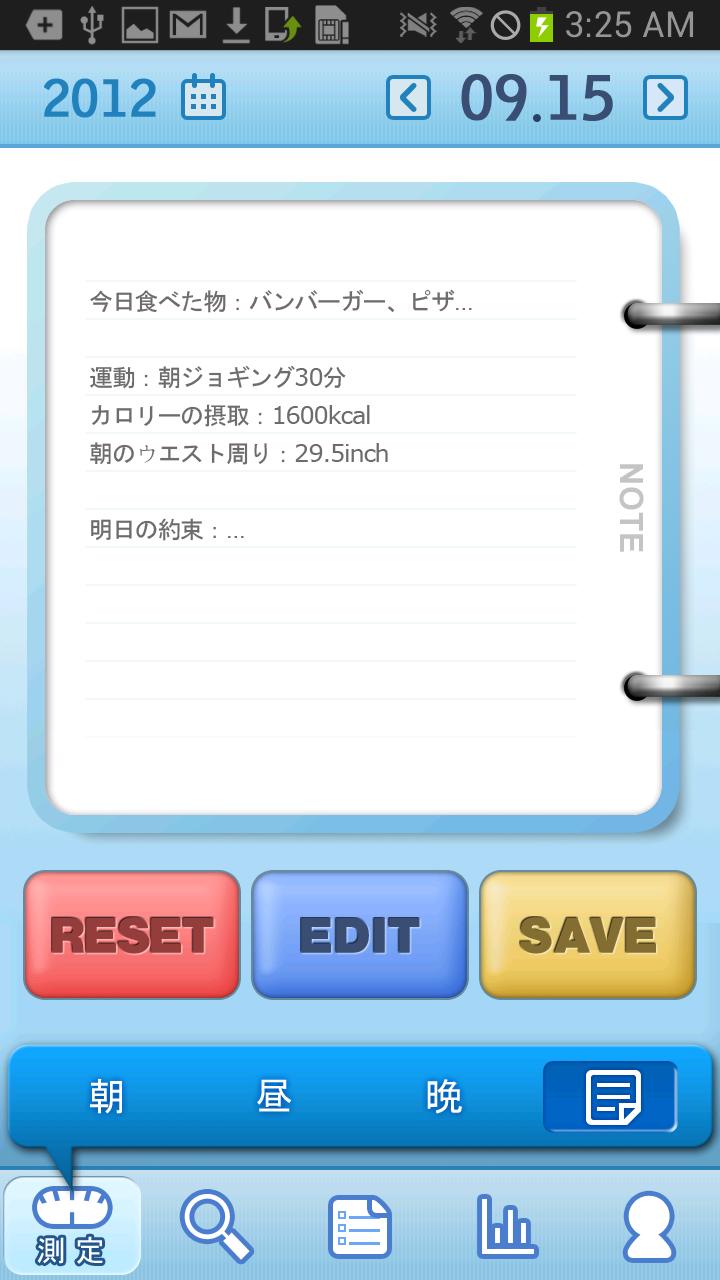720x1280 pixels.
Task: Open the user profile tab
Action: (x=650, y=1226)
